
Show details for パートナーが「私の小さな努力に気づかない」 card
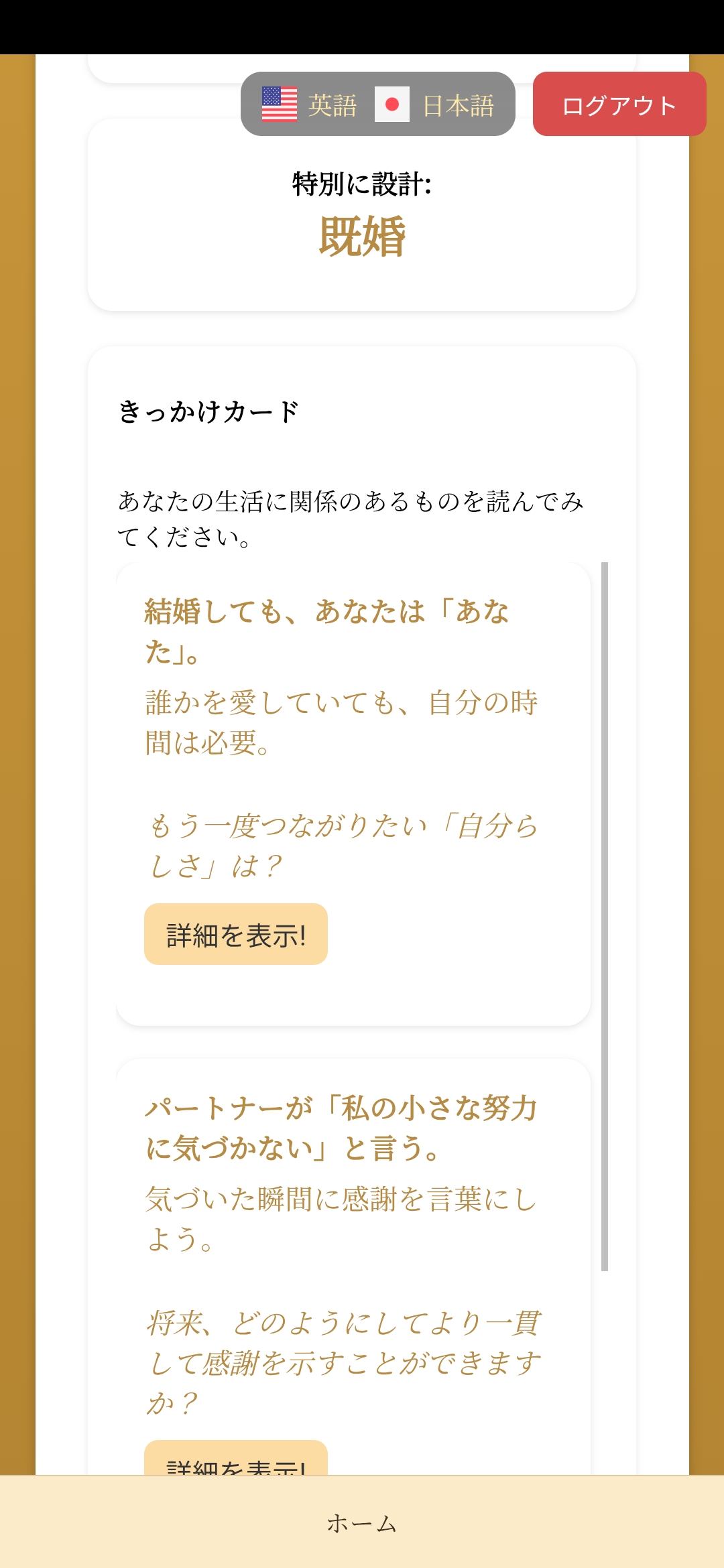[x=235, y=1461]
